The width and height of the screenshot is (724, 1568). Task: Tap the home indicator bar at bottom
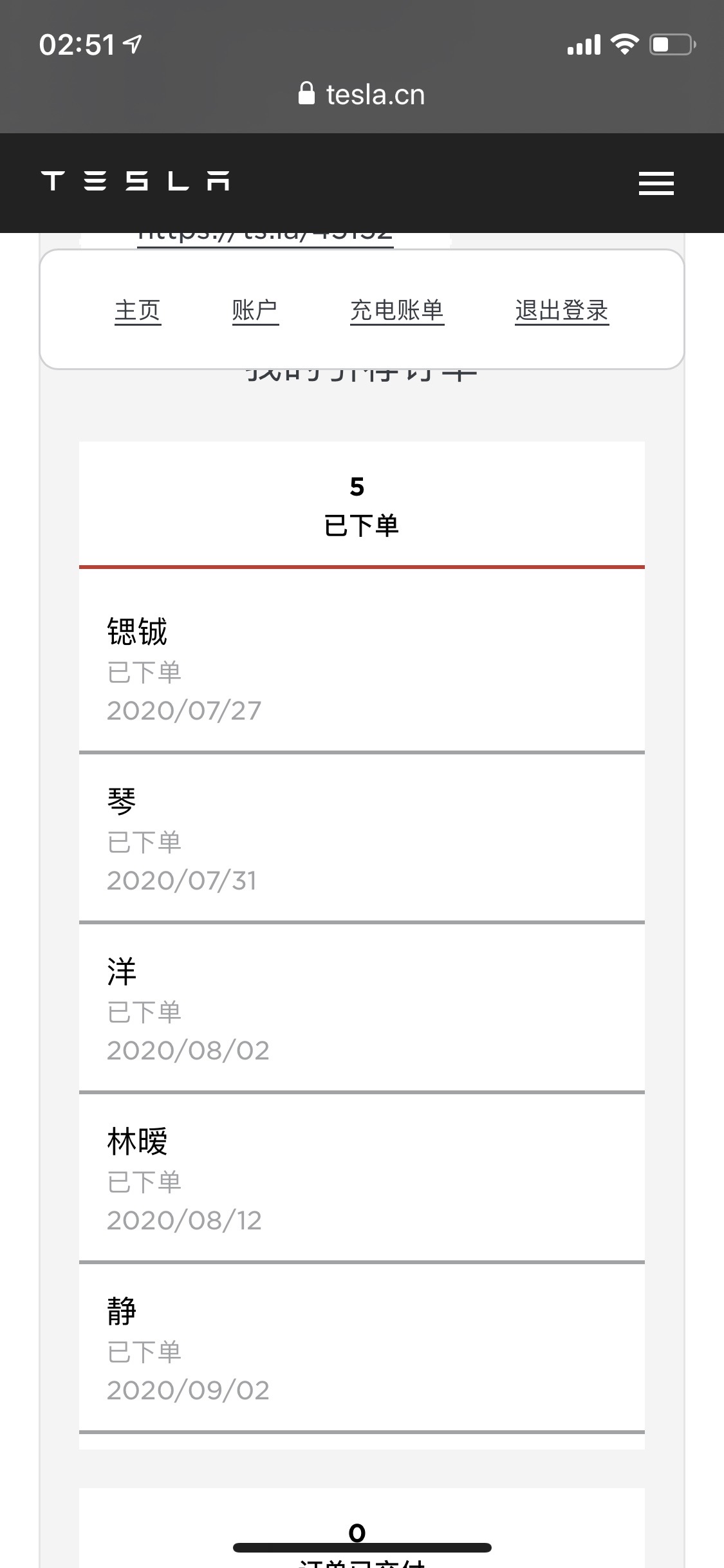coord(362,1548)
